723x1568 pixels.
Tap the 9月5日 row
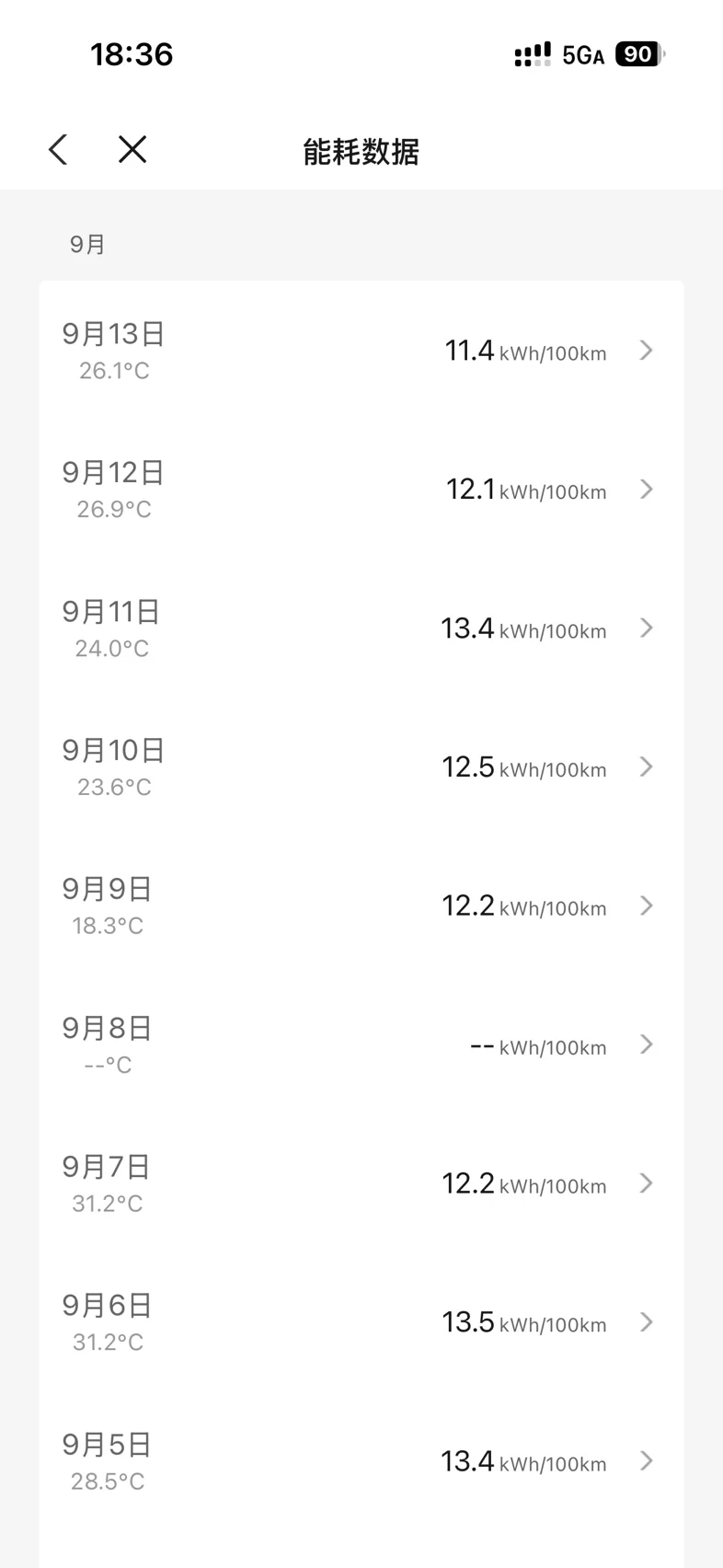[361, 1462]
